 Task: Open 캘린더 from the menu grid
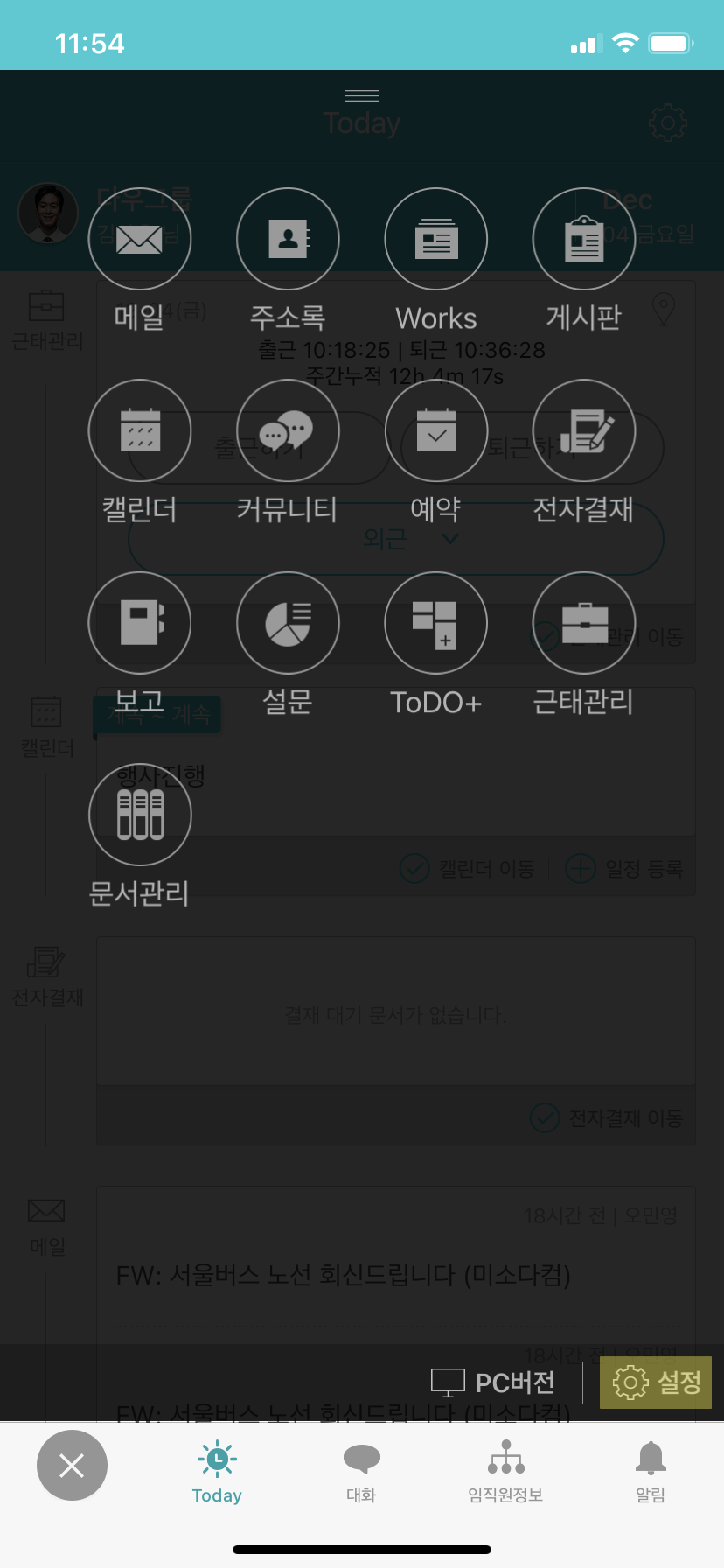tap(140, 431)
